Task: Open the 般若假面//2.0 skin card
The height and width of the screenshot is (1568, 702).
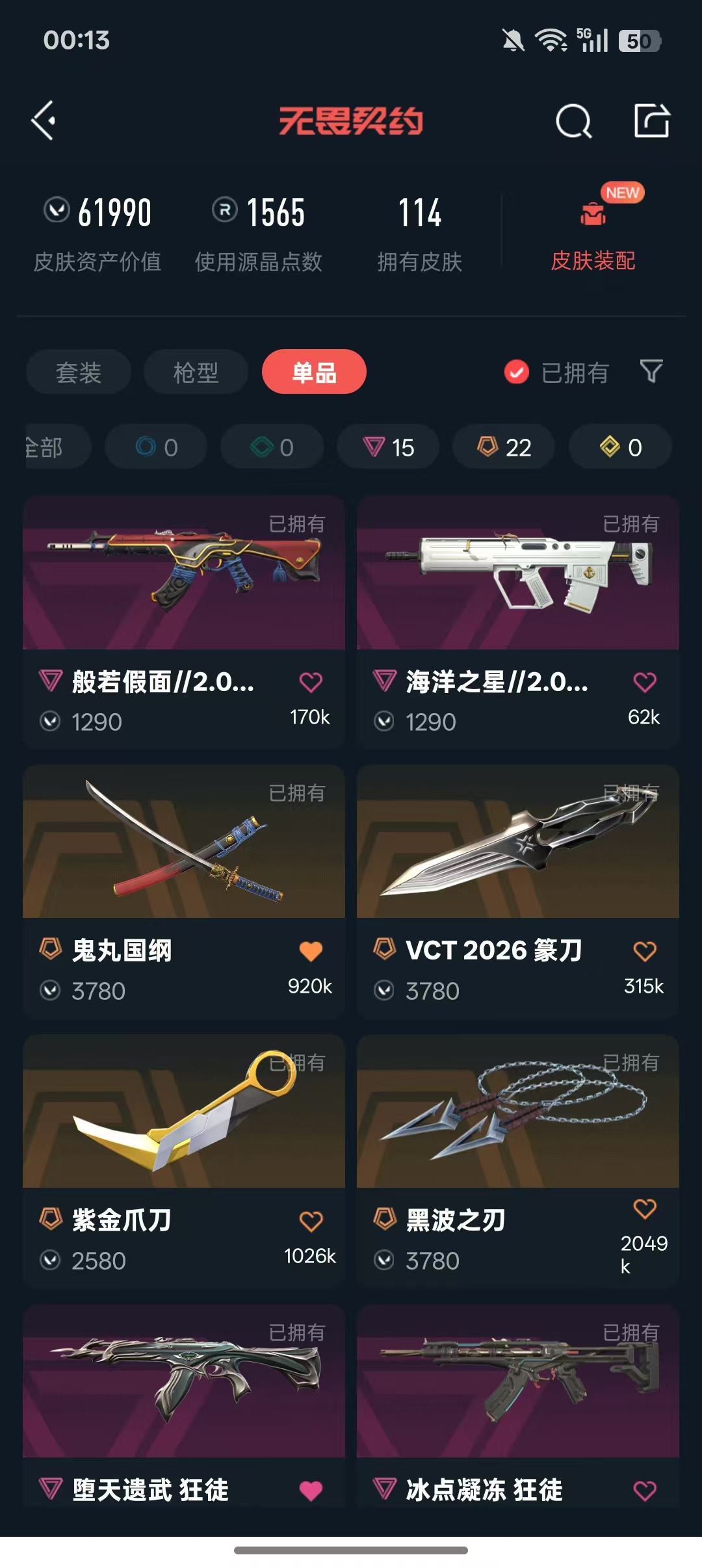Action: point(184,622)
